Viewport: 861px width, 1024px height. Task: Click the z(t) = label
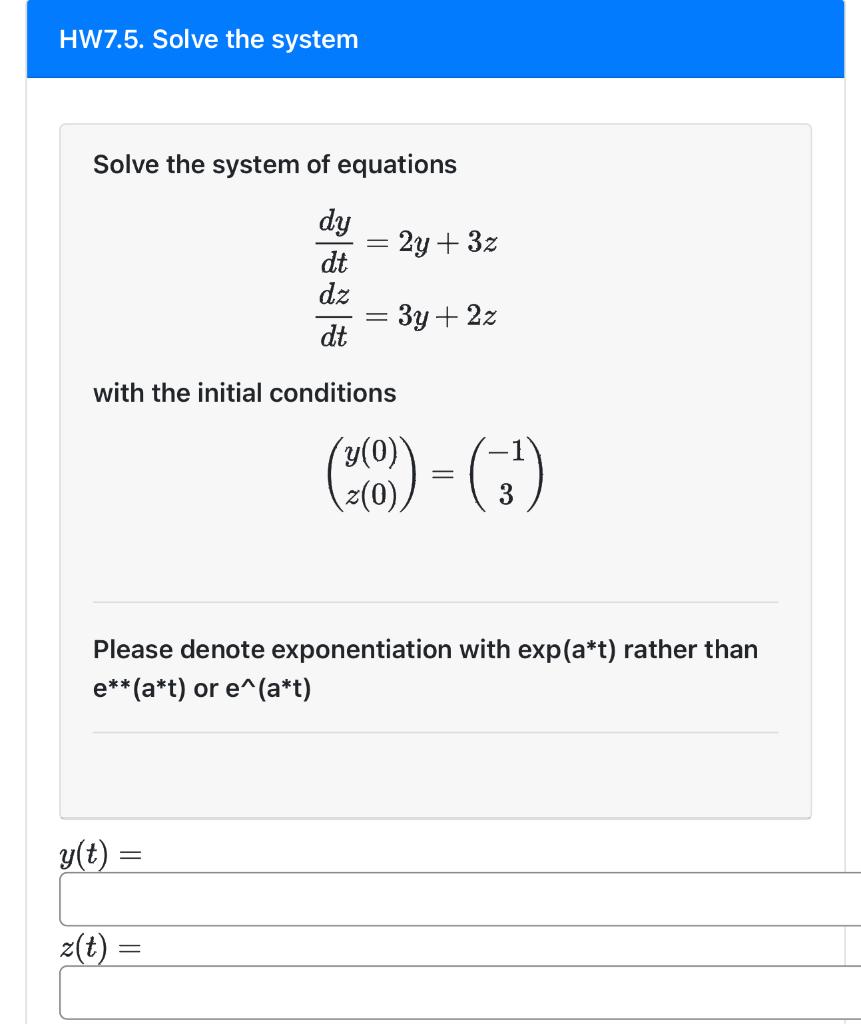pyautogui.click(x=95, y=947)
